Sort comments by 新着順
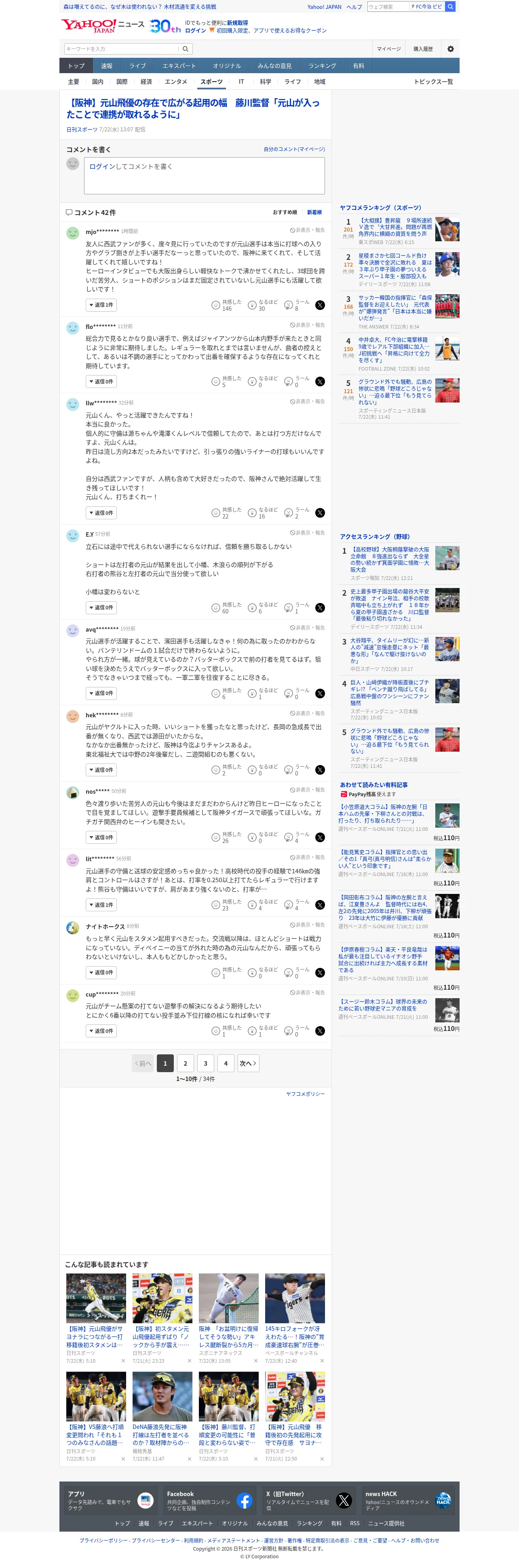The height and width of the screenshot is (1568, 519). pos(314,213)
